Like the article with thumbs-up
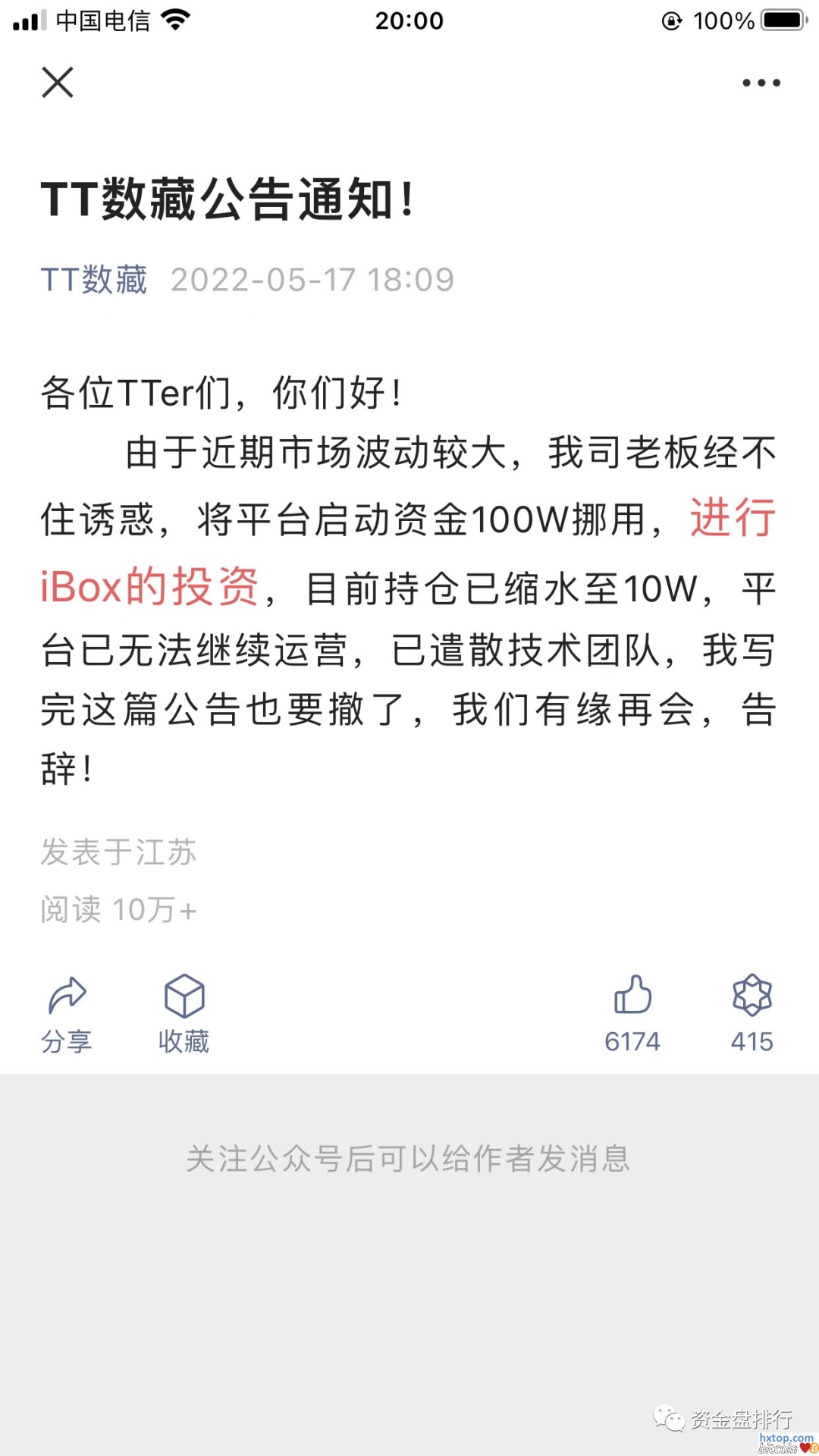The image size is (819, 1456). [x=632, y=1011]
